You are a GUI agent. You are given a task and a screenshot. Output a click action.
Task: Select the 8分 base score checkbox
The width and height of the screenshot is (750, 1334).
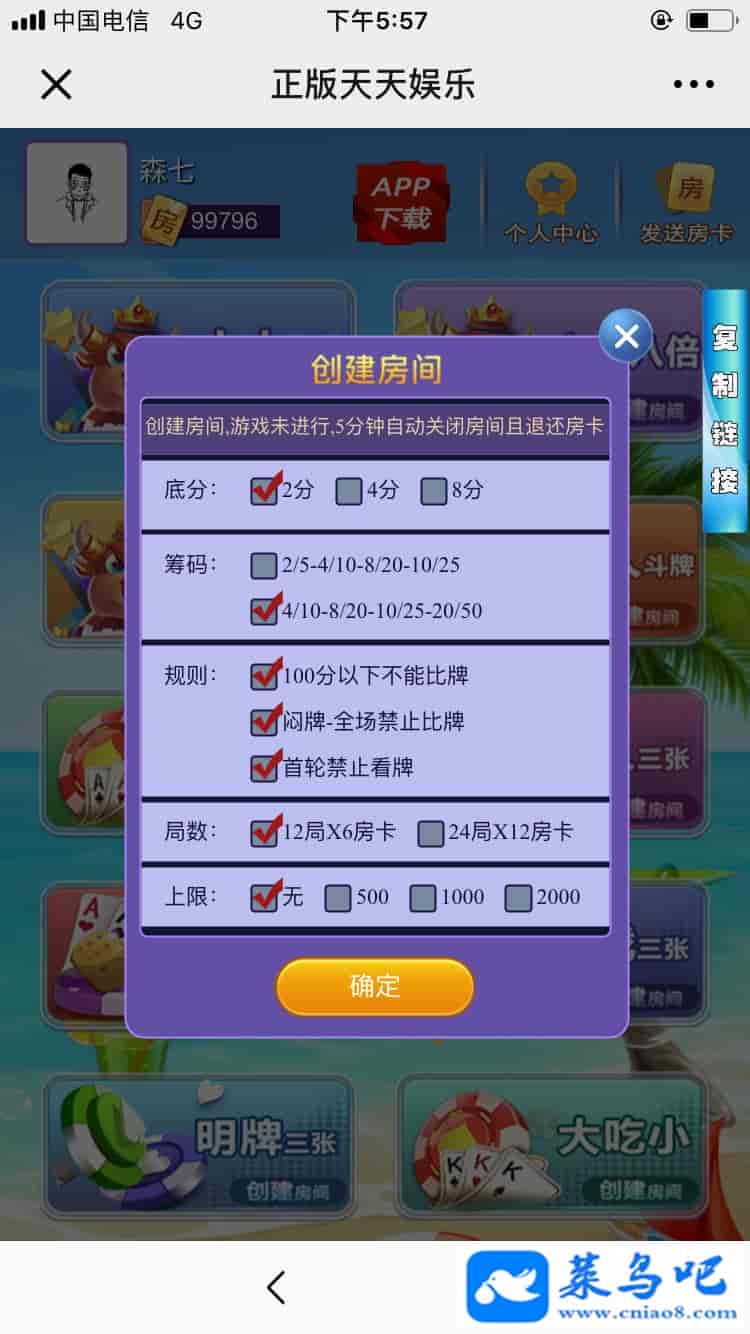pyautogui.click(x=433, y=491)
